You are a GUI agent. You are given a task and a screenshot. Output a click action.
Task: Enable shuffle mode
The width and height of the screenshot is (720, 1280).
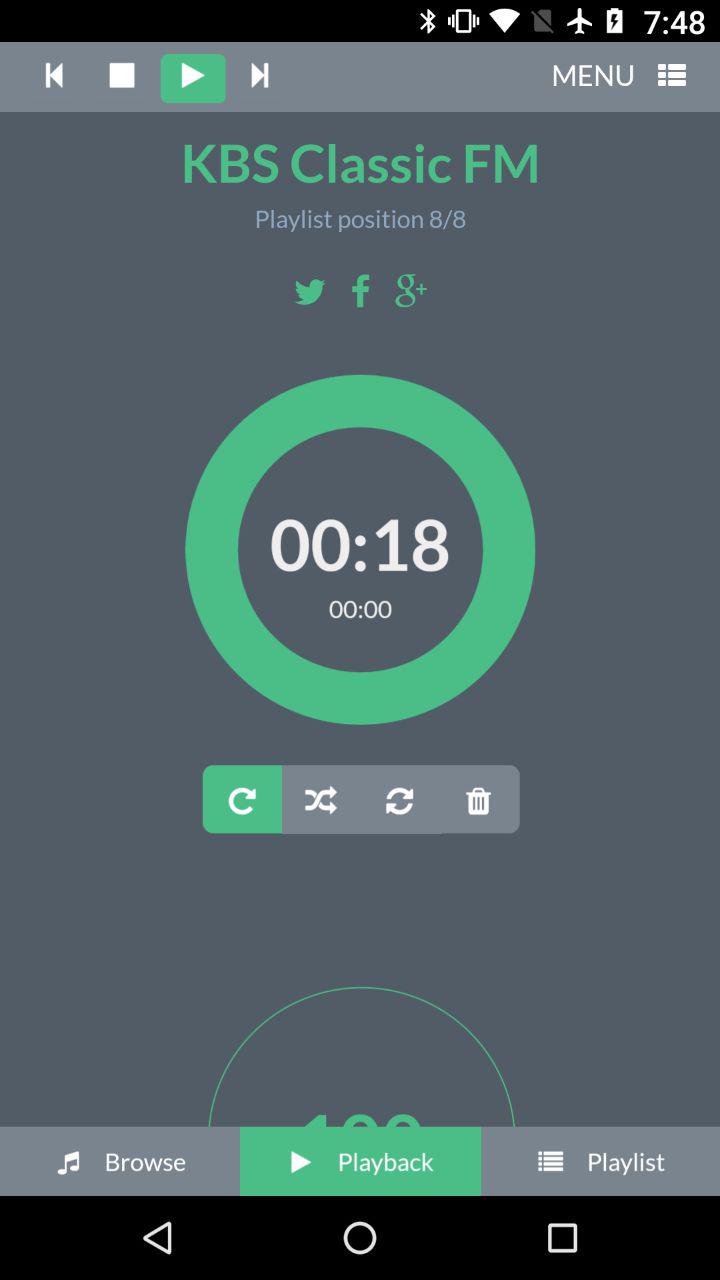[x=321, y=799]
